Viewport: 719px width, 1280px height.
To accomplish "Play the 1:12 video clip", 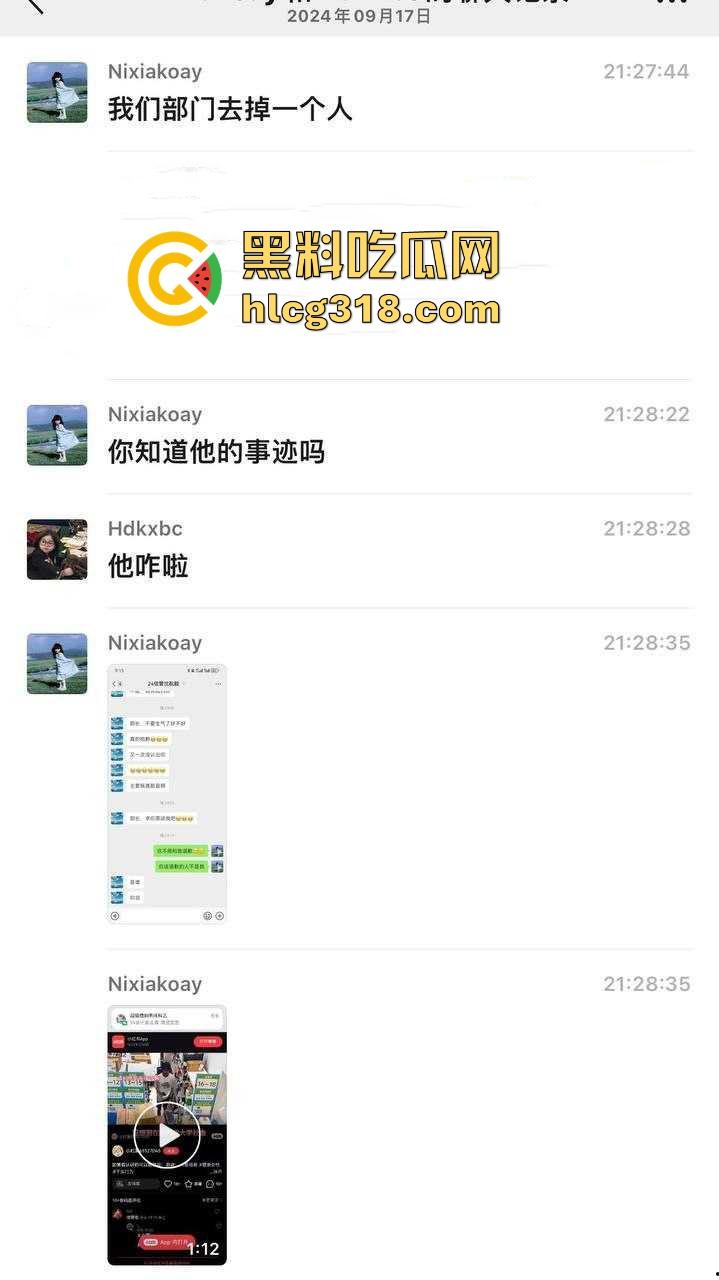I will [167, 1135].
